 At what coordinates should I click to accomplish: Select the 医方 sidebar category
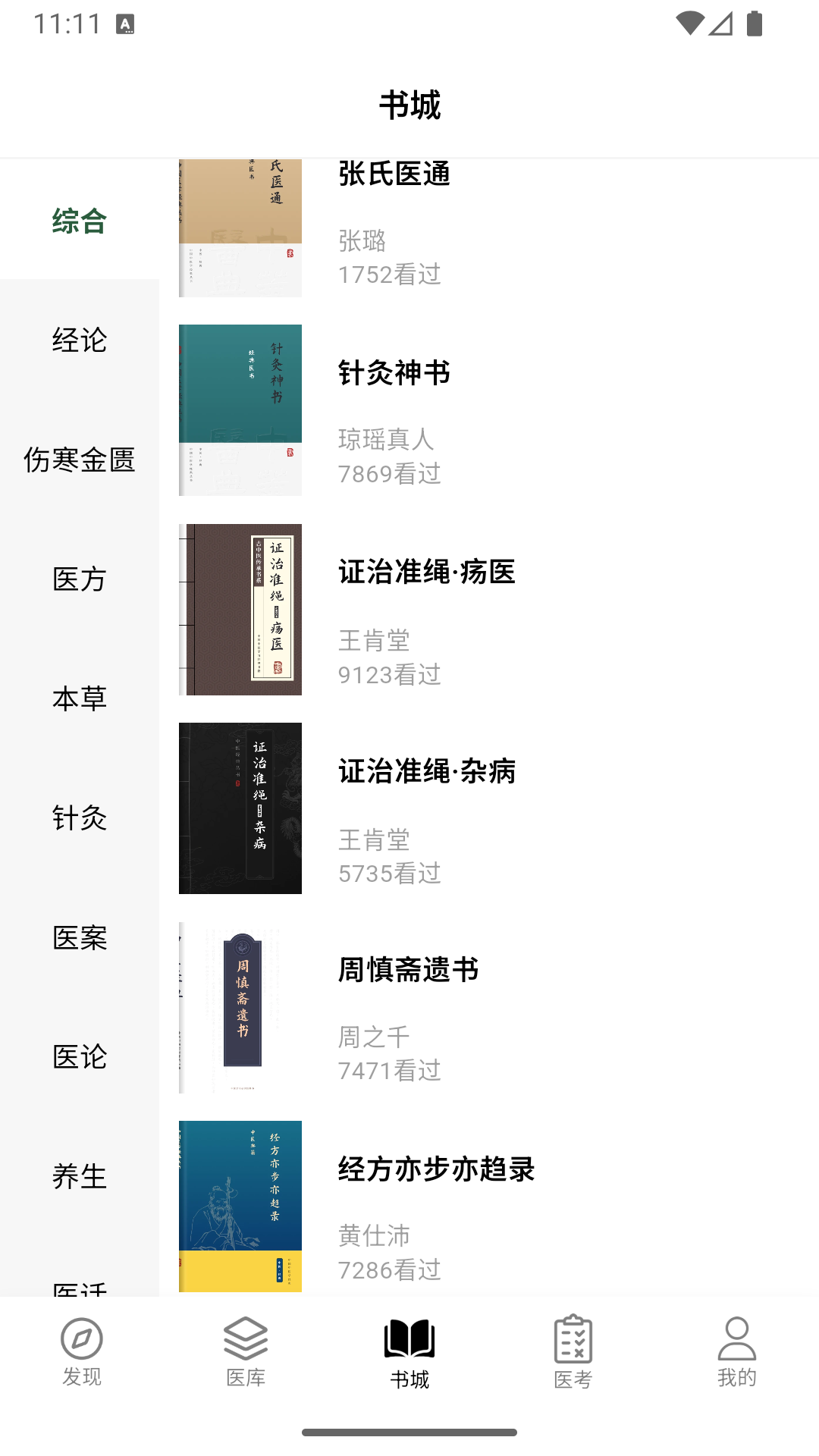point(78,580)
